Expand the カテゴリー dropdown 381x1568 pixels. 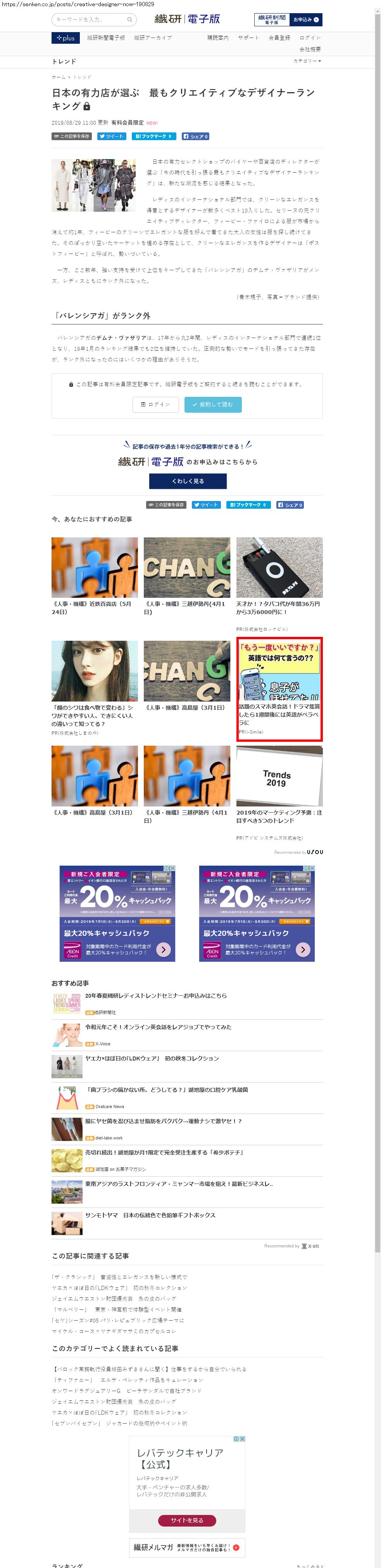pyautogui.click(x=307, y=61)
